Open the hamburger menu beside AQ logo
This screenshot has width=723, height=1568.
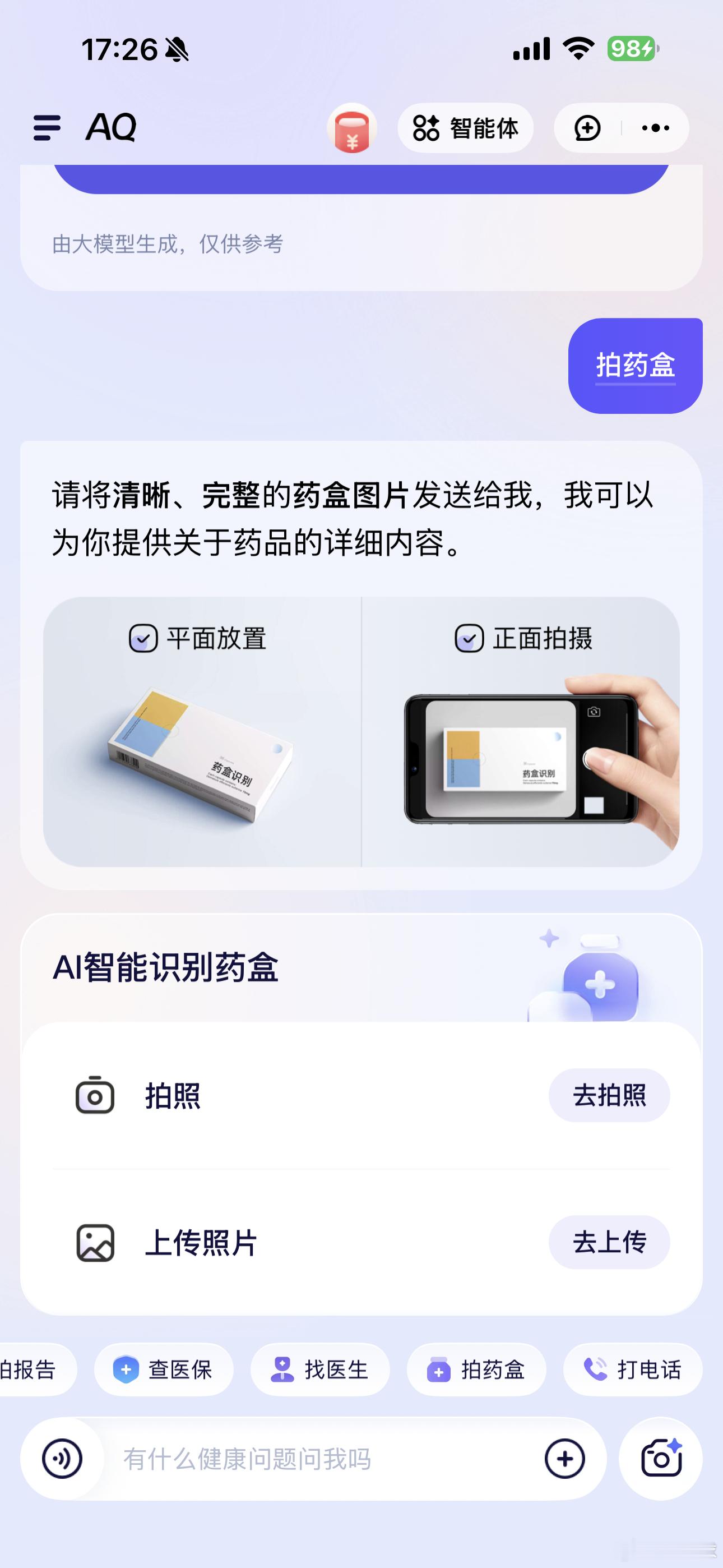click(x=47, y=128)
